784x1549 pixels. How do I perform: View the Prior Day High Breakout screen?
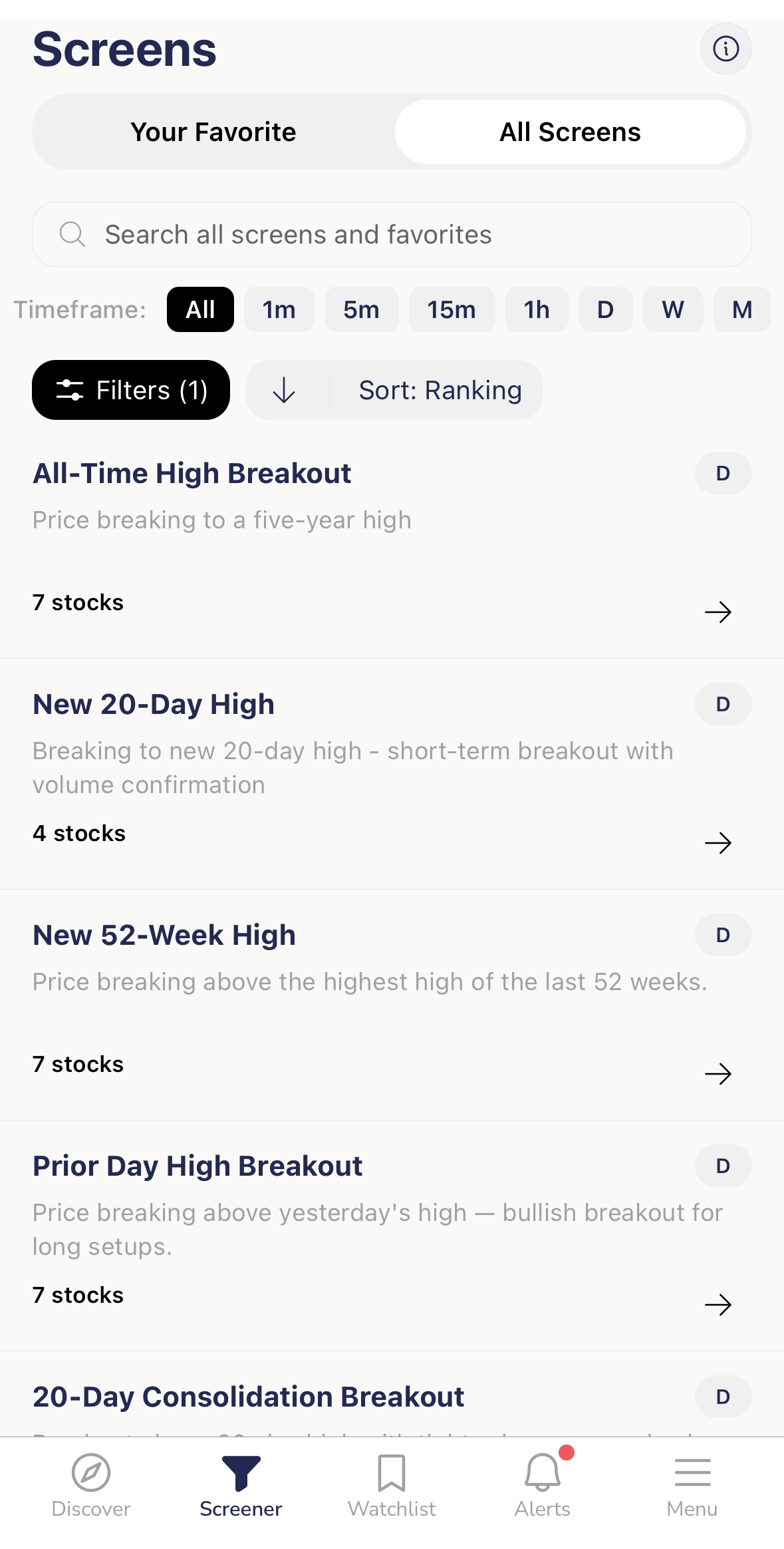[197, 1165]
